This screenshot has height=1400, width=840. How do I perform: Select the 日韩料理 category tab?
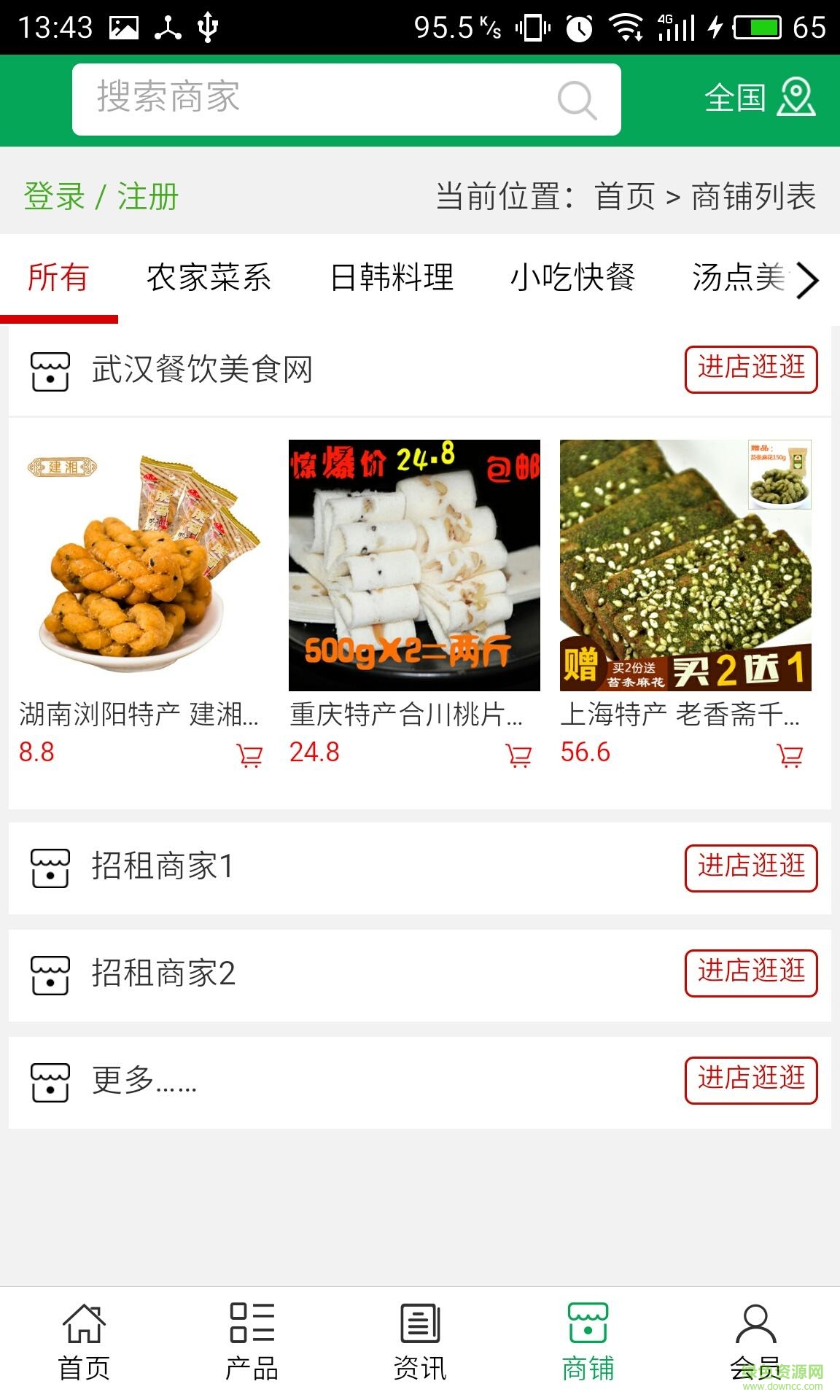click(x=392, y=278)
